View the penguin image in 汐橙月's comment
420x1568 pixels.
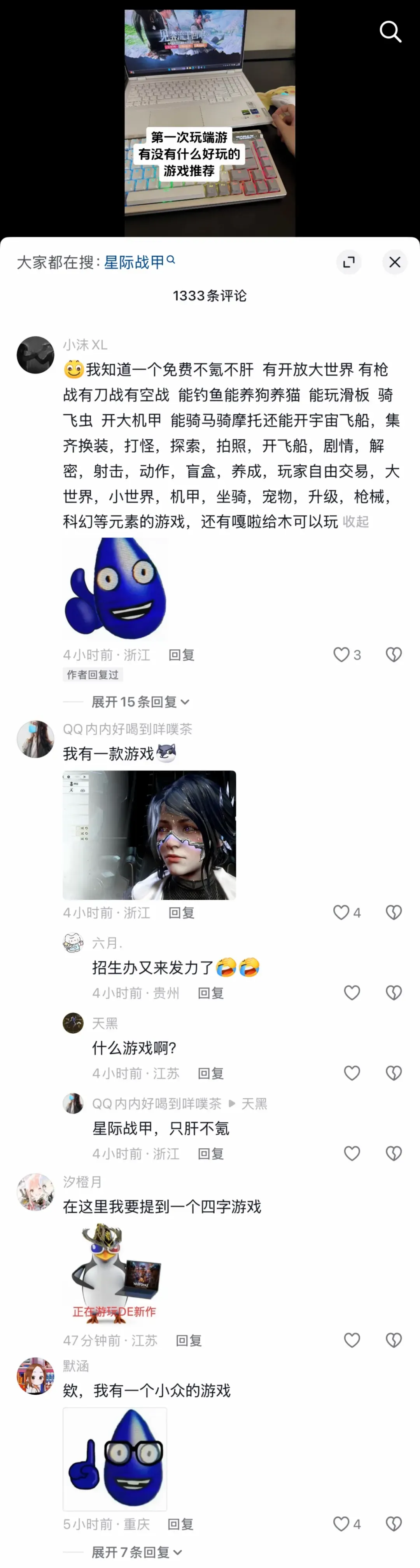[116, 1272]
